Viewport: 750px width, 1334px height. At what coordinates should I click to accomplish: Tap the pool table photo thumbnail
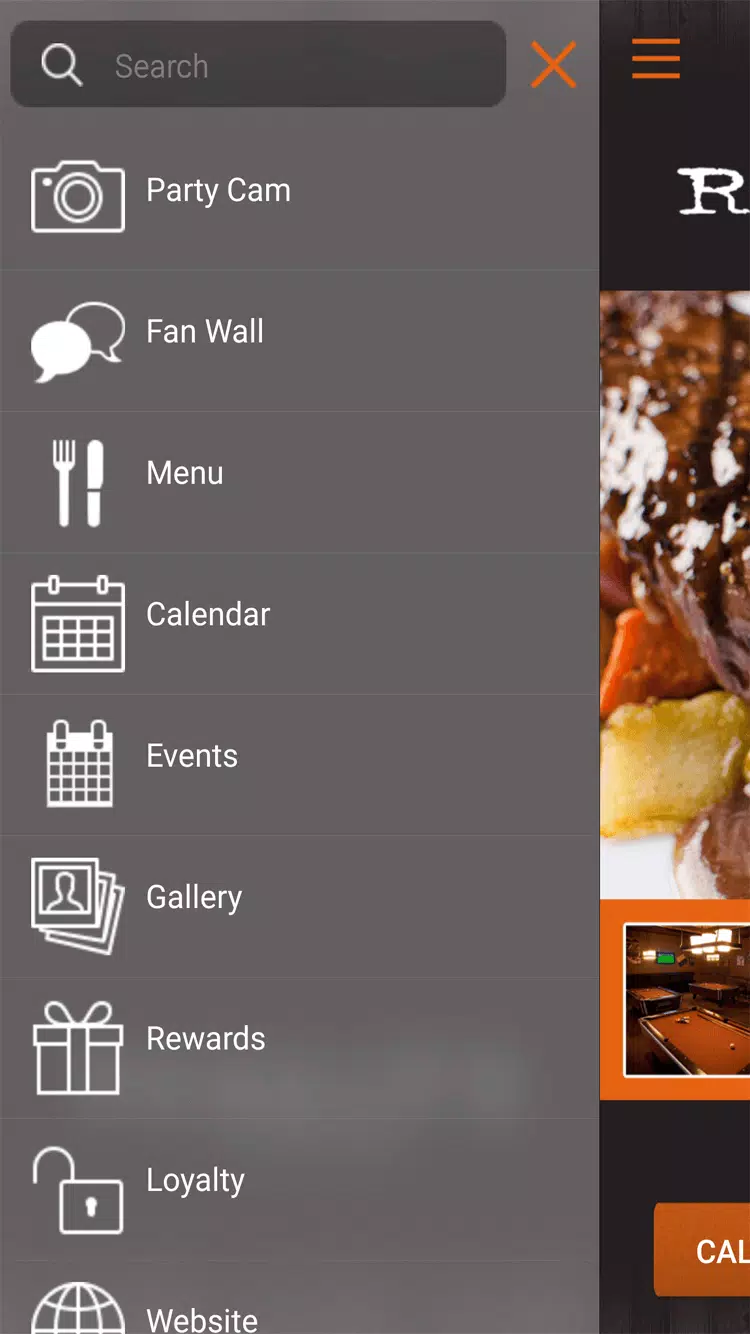click(687, 1000)
